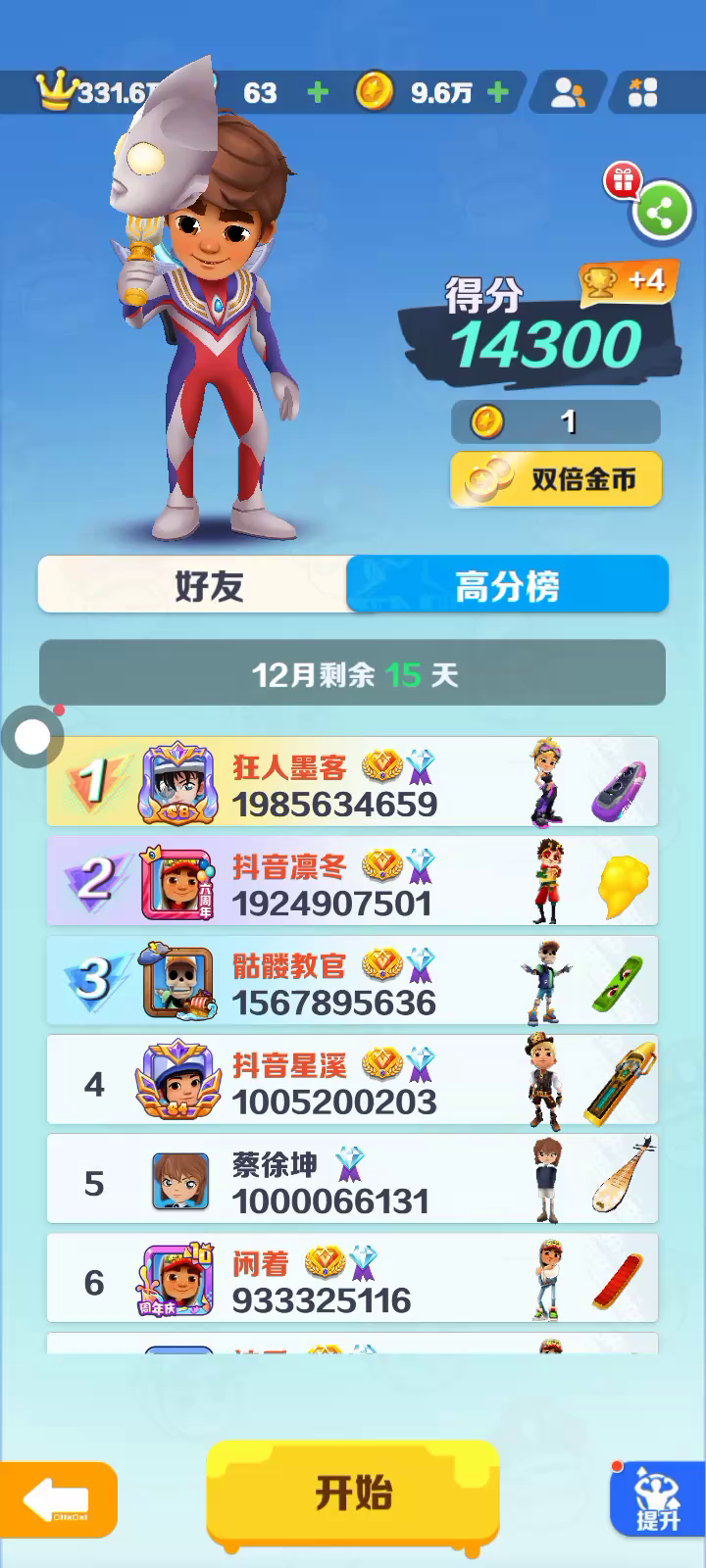This screenshot has width=706, height=1568.
Task: Open 蔡徐坤's ranking row
Action: (x=352, y=1179)
